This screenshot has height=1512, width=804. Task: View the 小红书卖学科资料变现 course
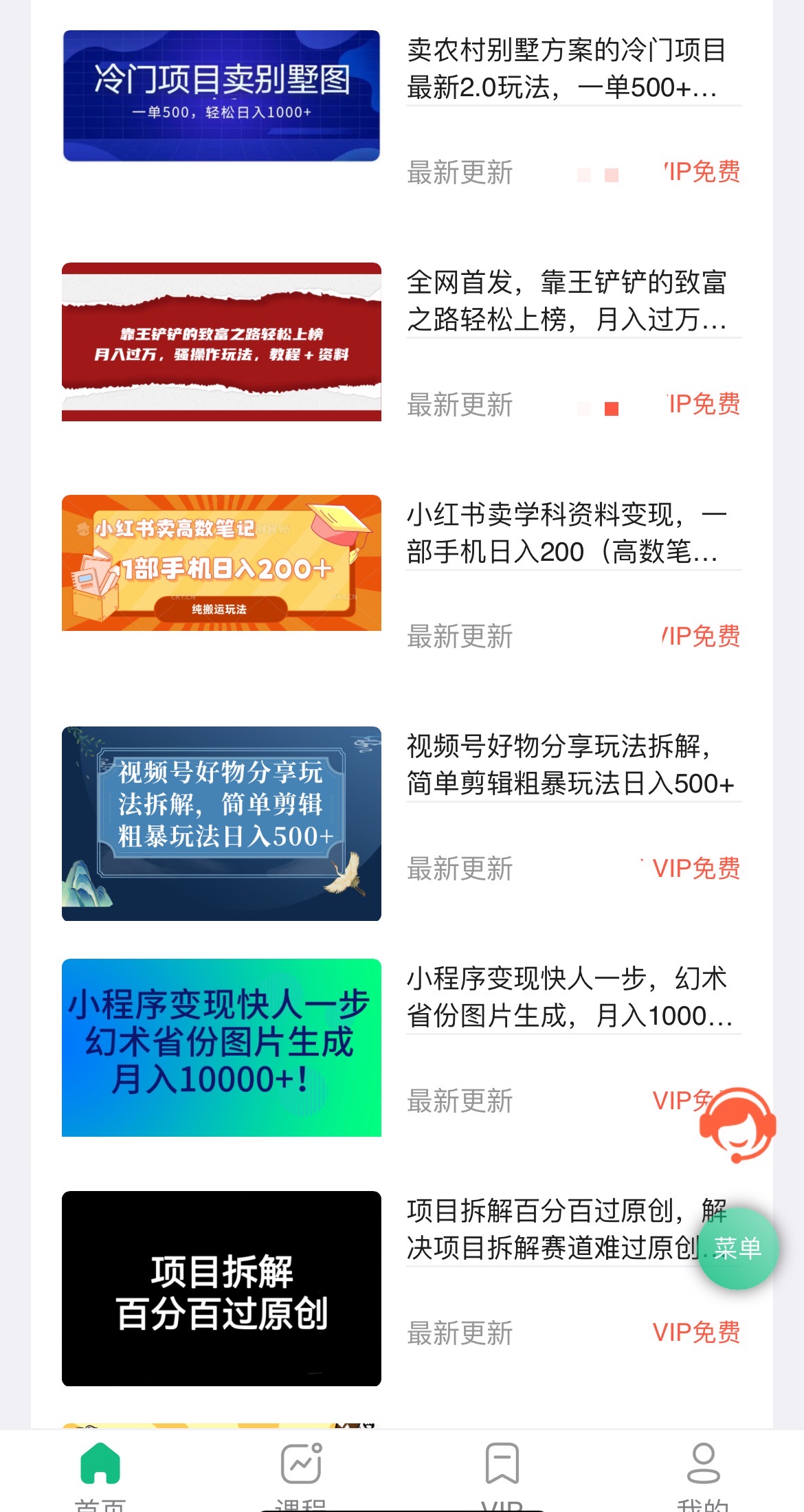221,563
